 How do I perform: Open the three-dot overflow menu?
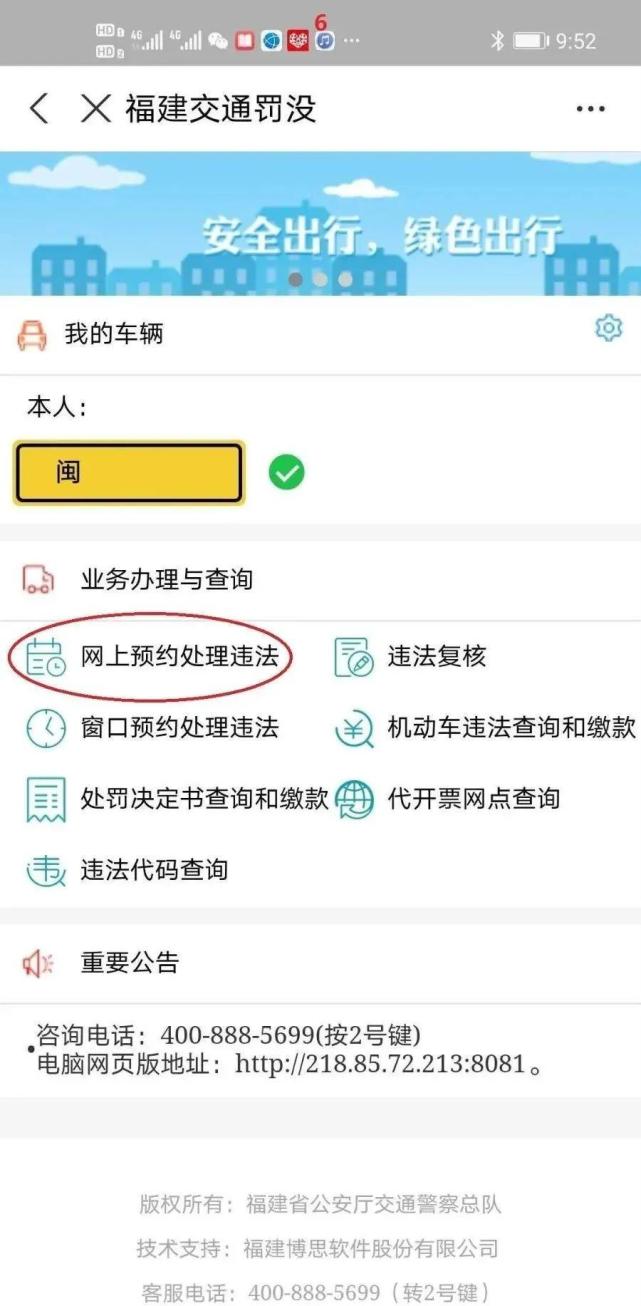591,109
